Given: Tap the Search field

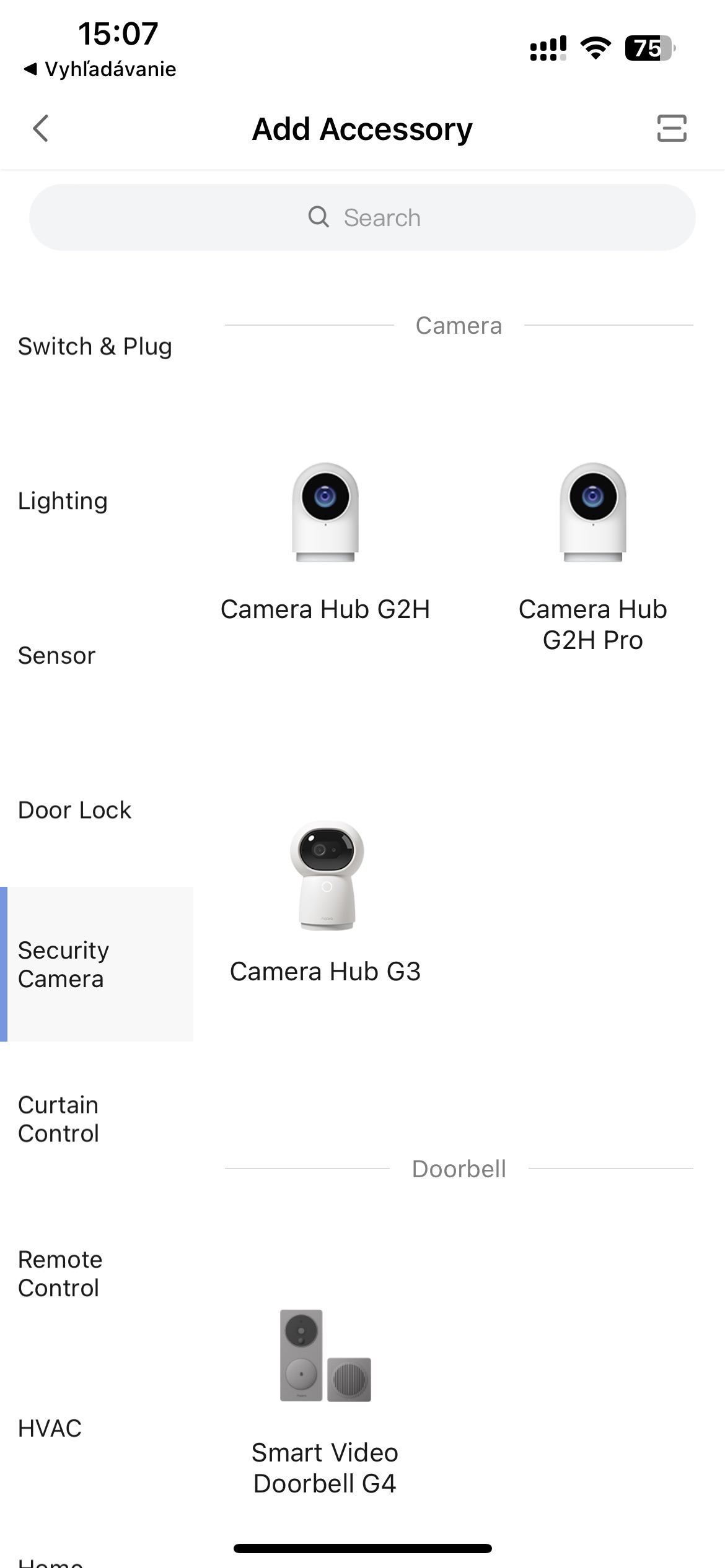Looking at the screenshot, I should tap(362, 217).
